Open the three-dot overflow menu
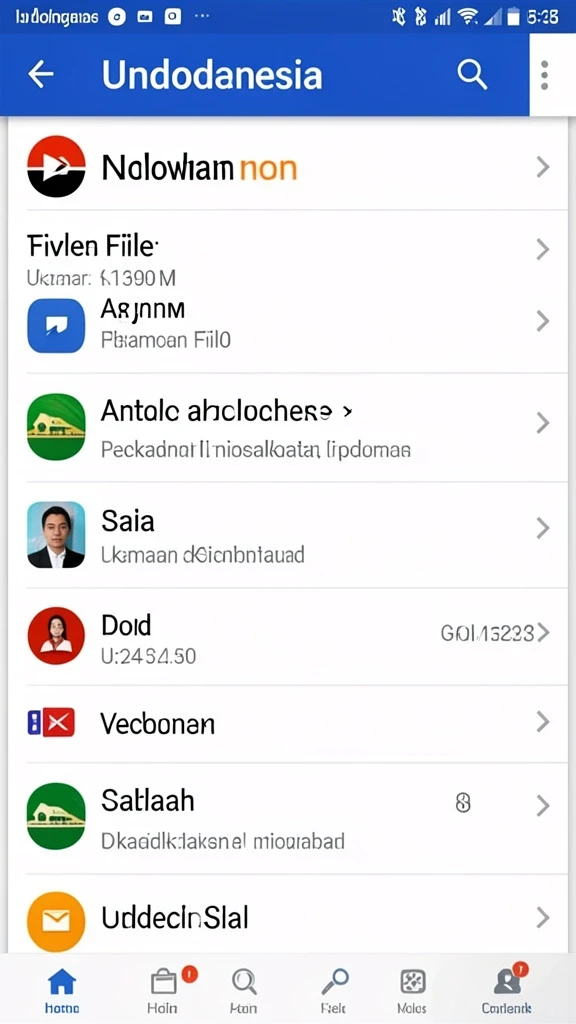Image resolution: width=576 pixels, height=1024 pixels. [545, 75]
